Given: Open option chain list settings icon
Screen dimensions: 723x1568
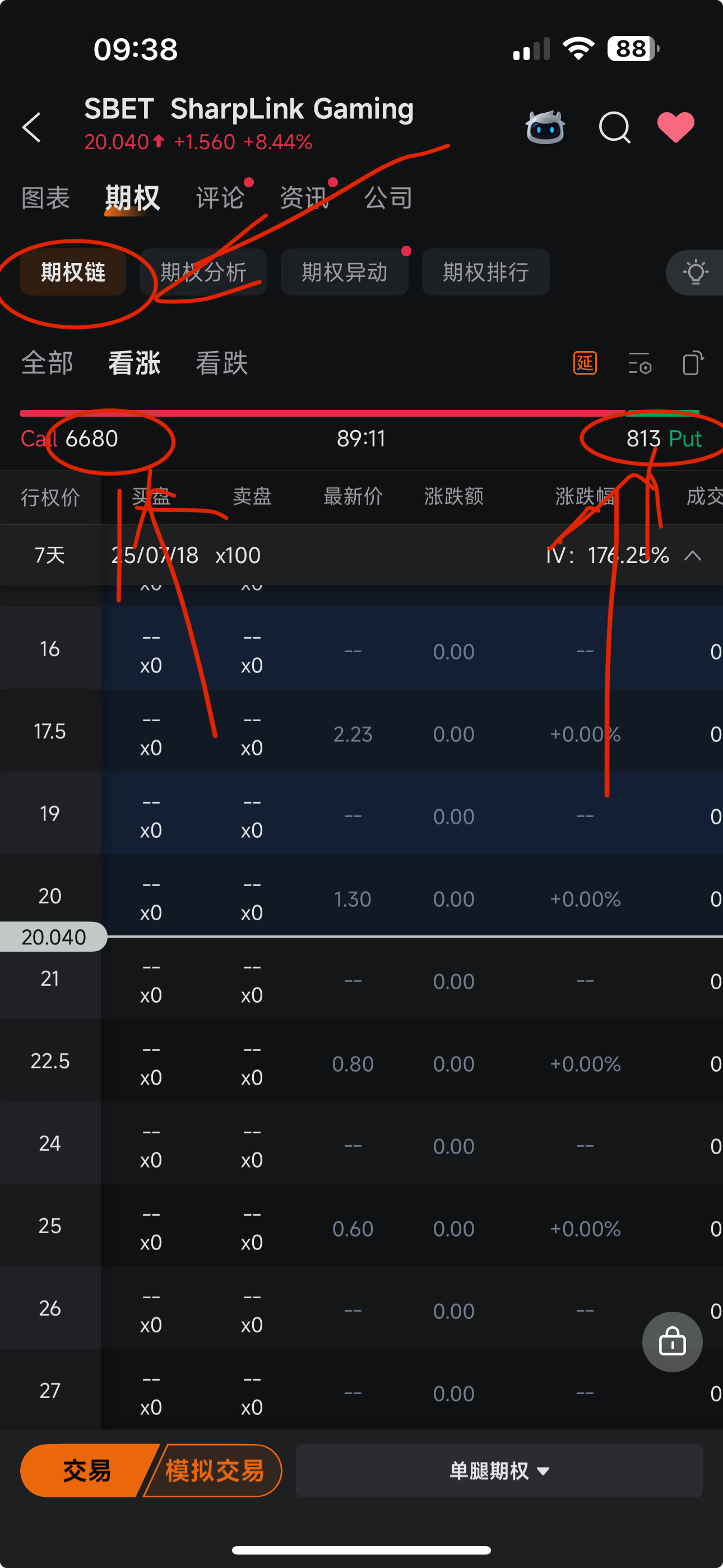Looking at the screenshot, I should pos(639,363).
